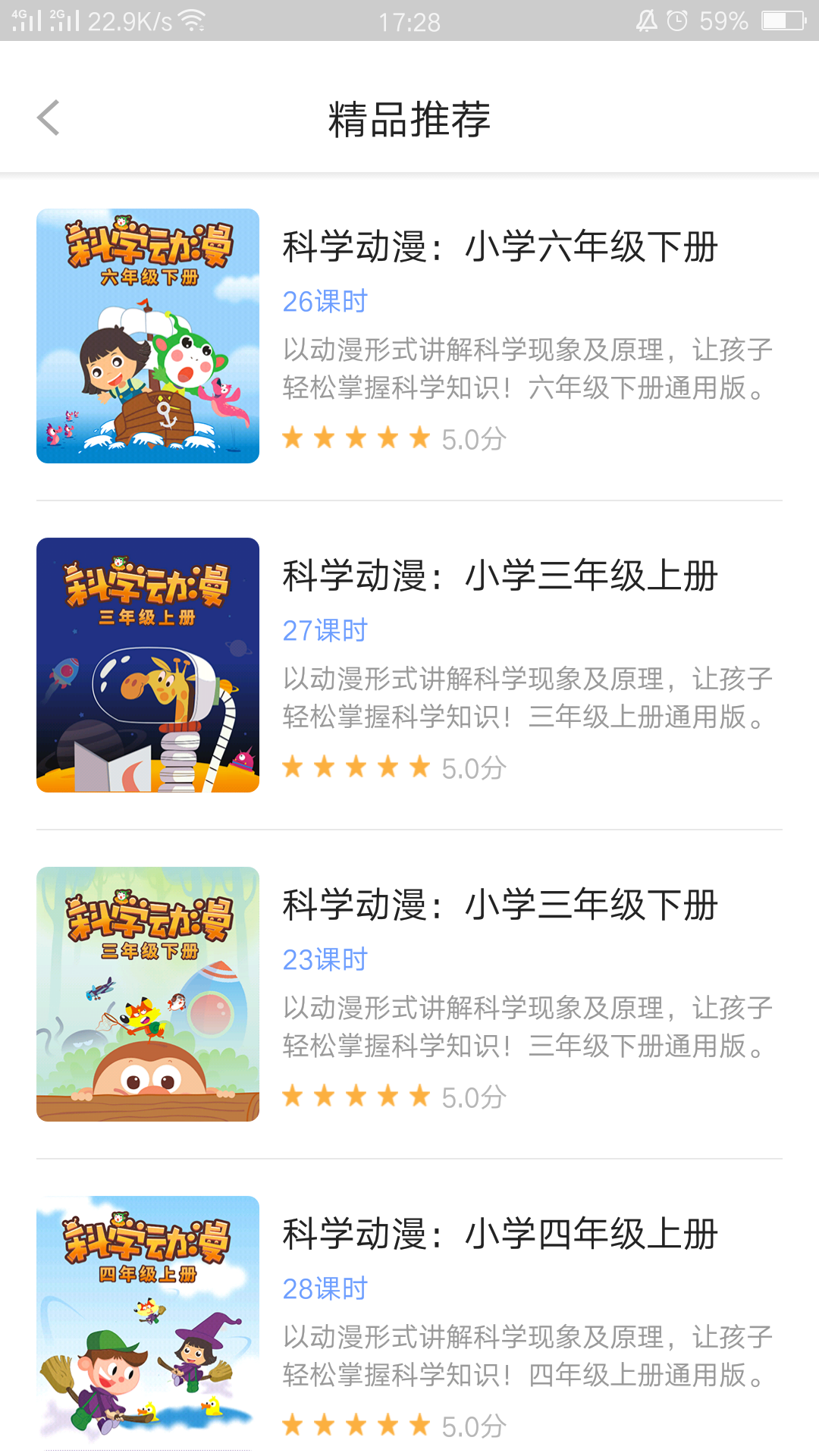The width and height of the screenshot is (819, 1456).
Task: Tap the 27课时 label
Action: [x=325, y=629]
